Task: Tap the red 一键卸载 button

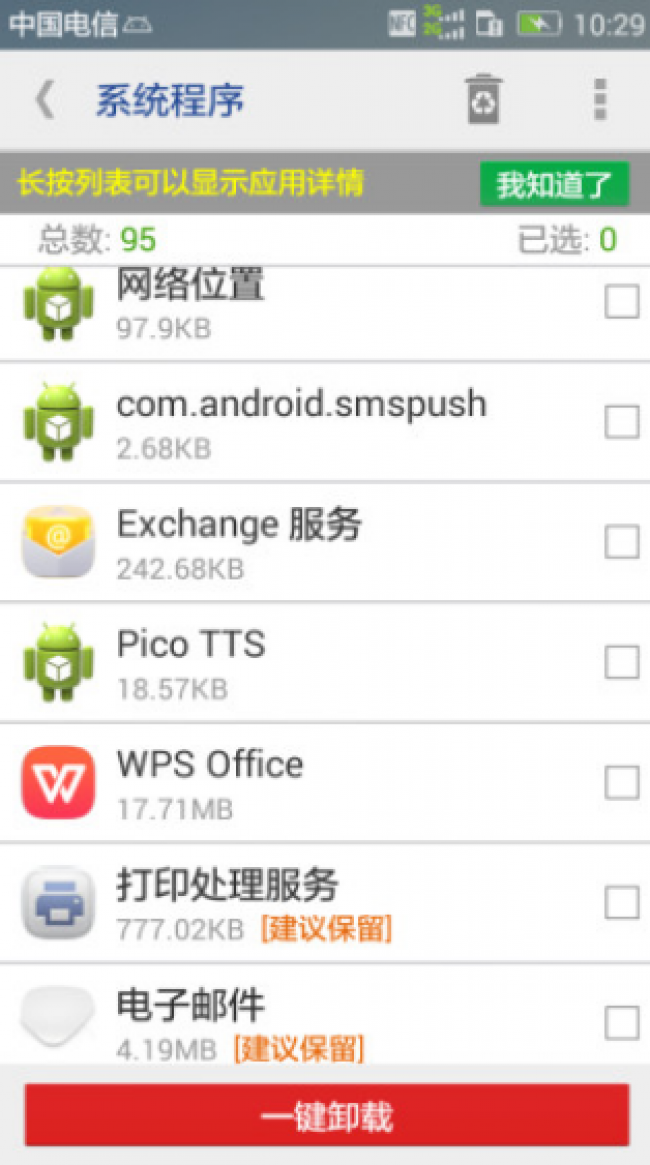Action: pos(327,1114)
